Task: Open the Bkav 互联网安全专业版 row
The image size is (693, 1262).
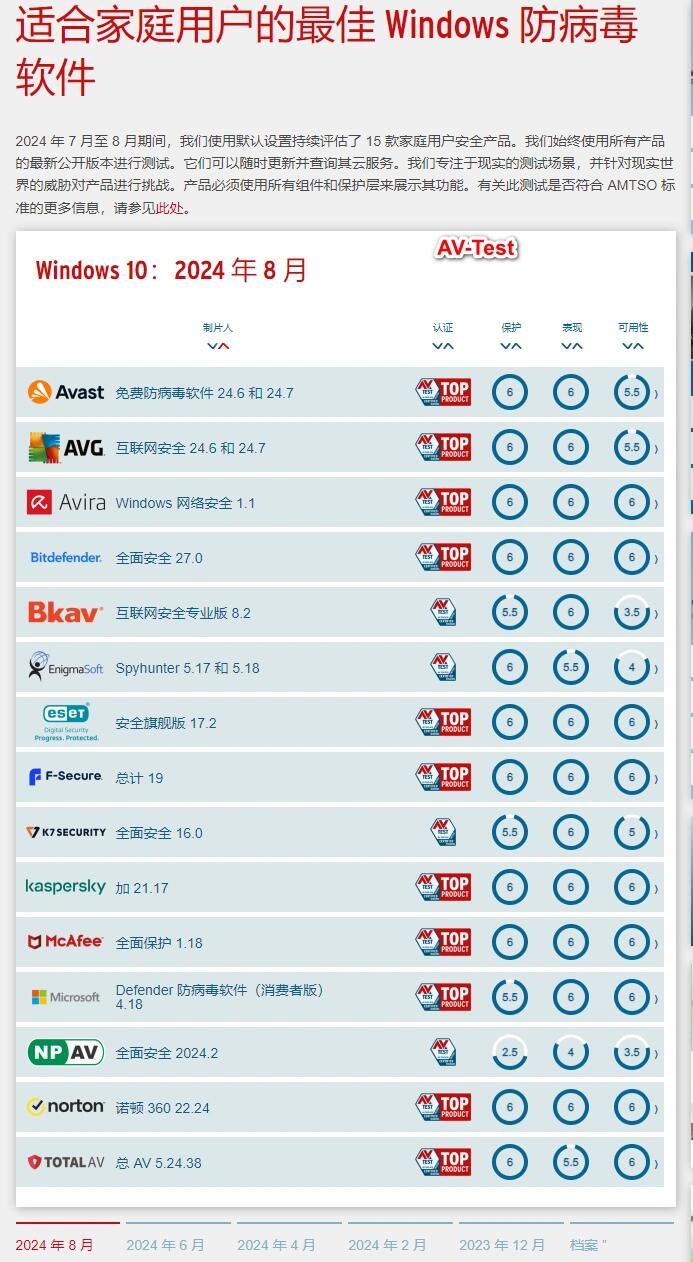Action: (x=183, y=613)
